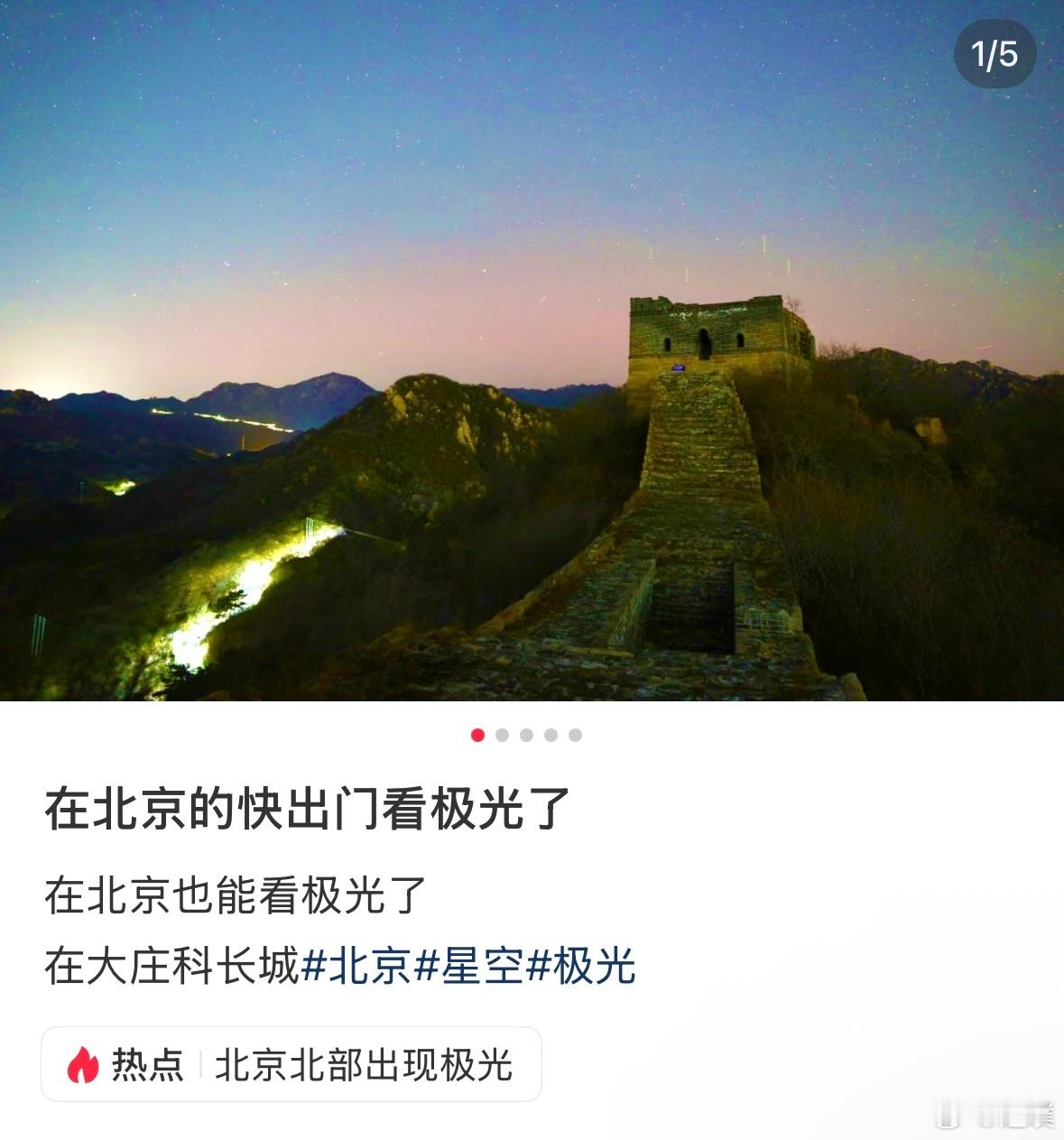Open the #北京 hashtag
The height and width of the screenshot is (1140, 1064).
[x=356, y=966]
